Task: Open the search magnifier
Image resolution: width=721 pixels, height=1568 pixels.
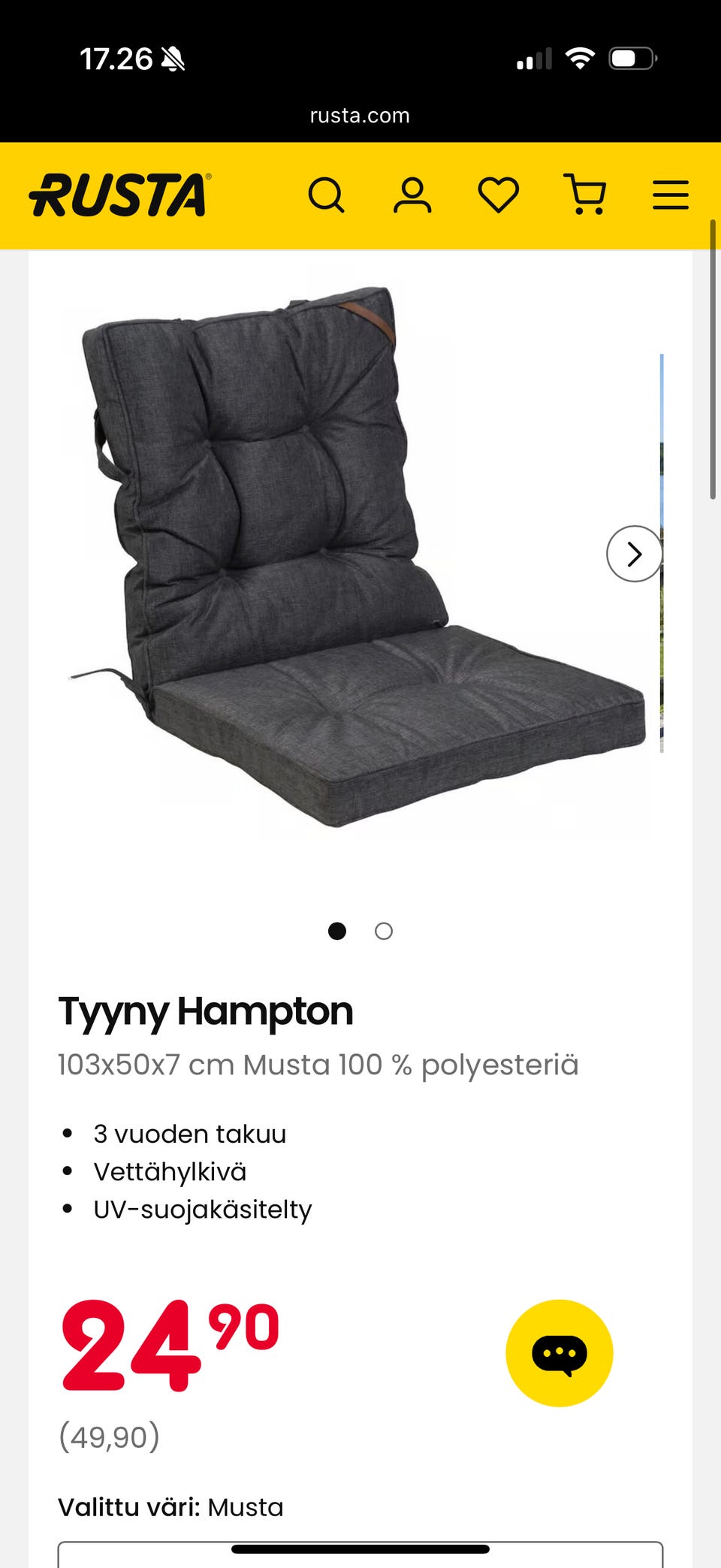Action: pos(327,195)
